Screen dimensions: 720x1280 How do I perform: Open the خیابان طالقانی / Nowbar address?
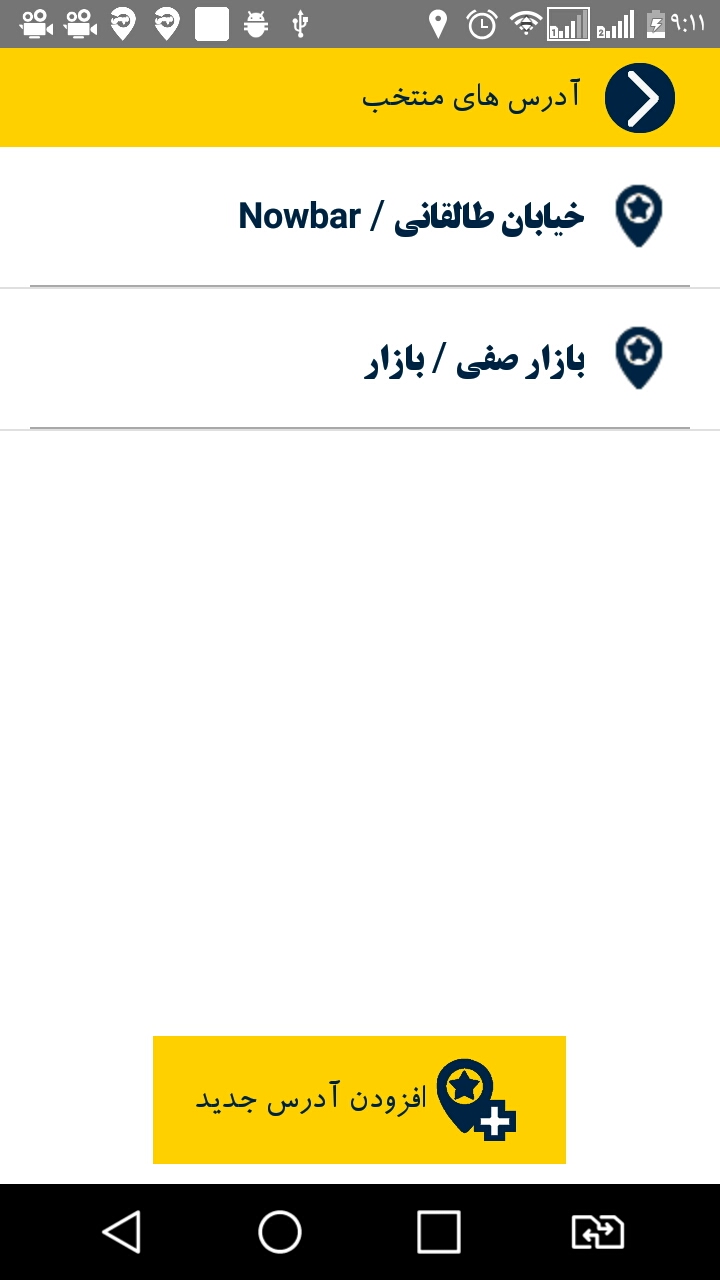coord(410,216)
